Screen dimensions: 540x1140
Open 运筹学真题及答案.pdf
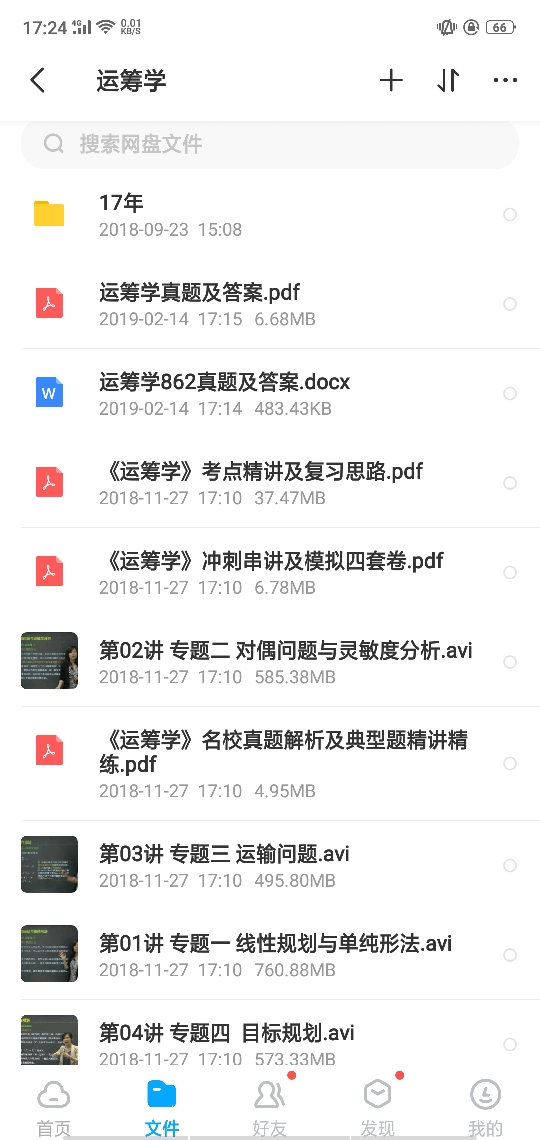[x=270, y=304]
